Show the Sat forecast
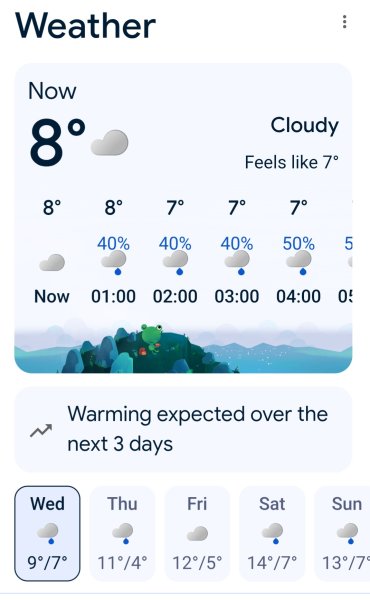The height and width of the screenshot is (600, 370). coord(272,533)
